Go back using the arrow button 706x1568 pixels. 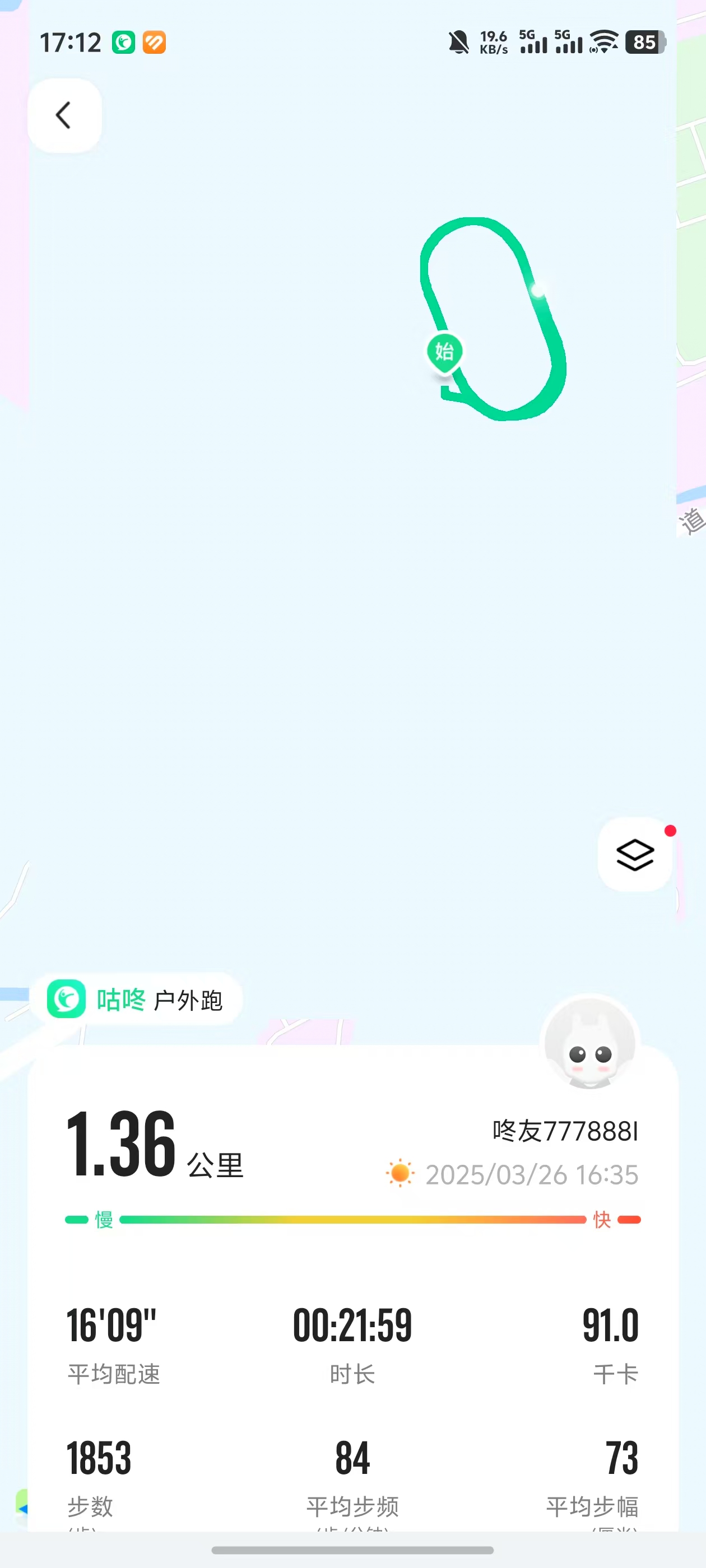coord(64,115)
